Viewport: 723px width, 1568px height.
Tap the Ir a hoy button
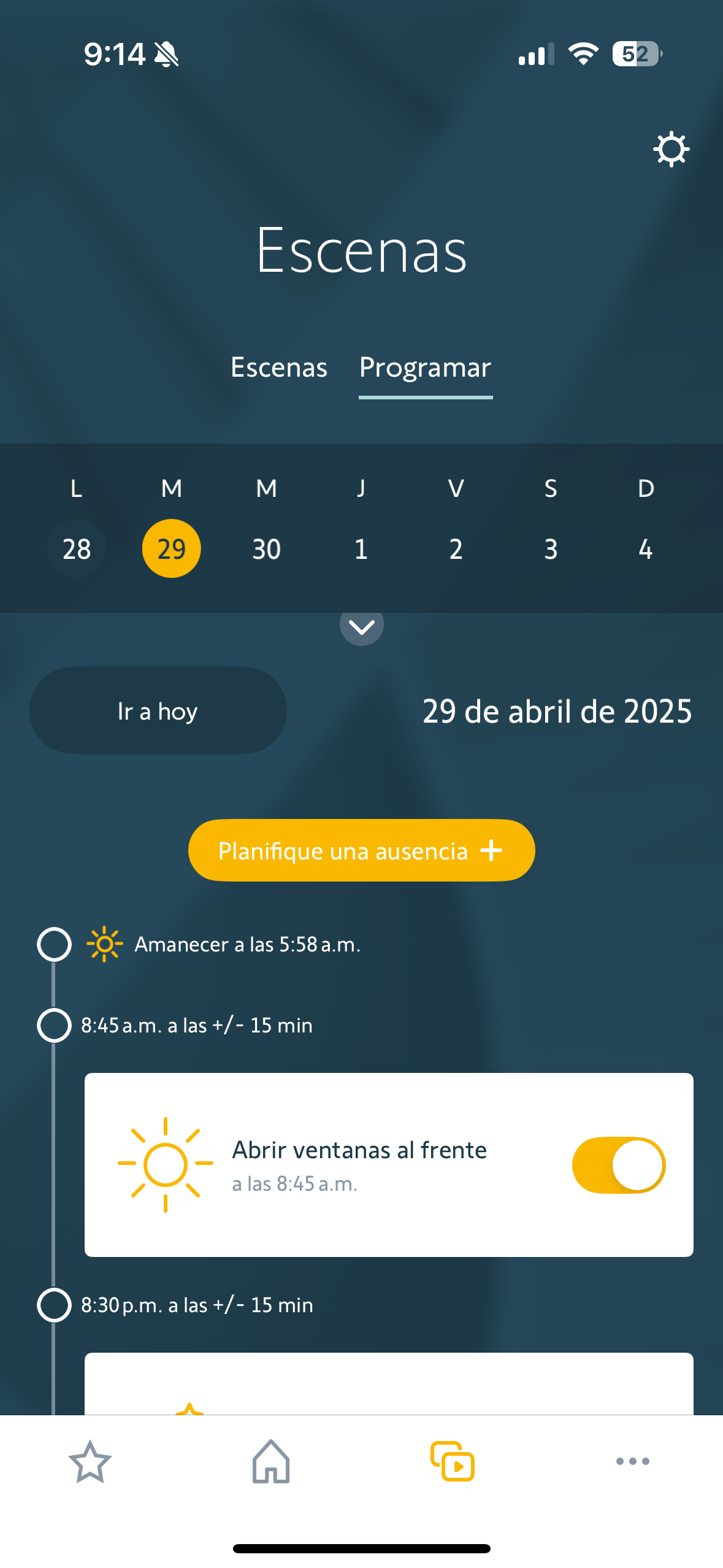click(x=158, y=710)
